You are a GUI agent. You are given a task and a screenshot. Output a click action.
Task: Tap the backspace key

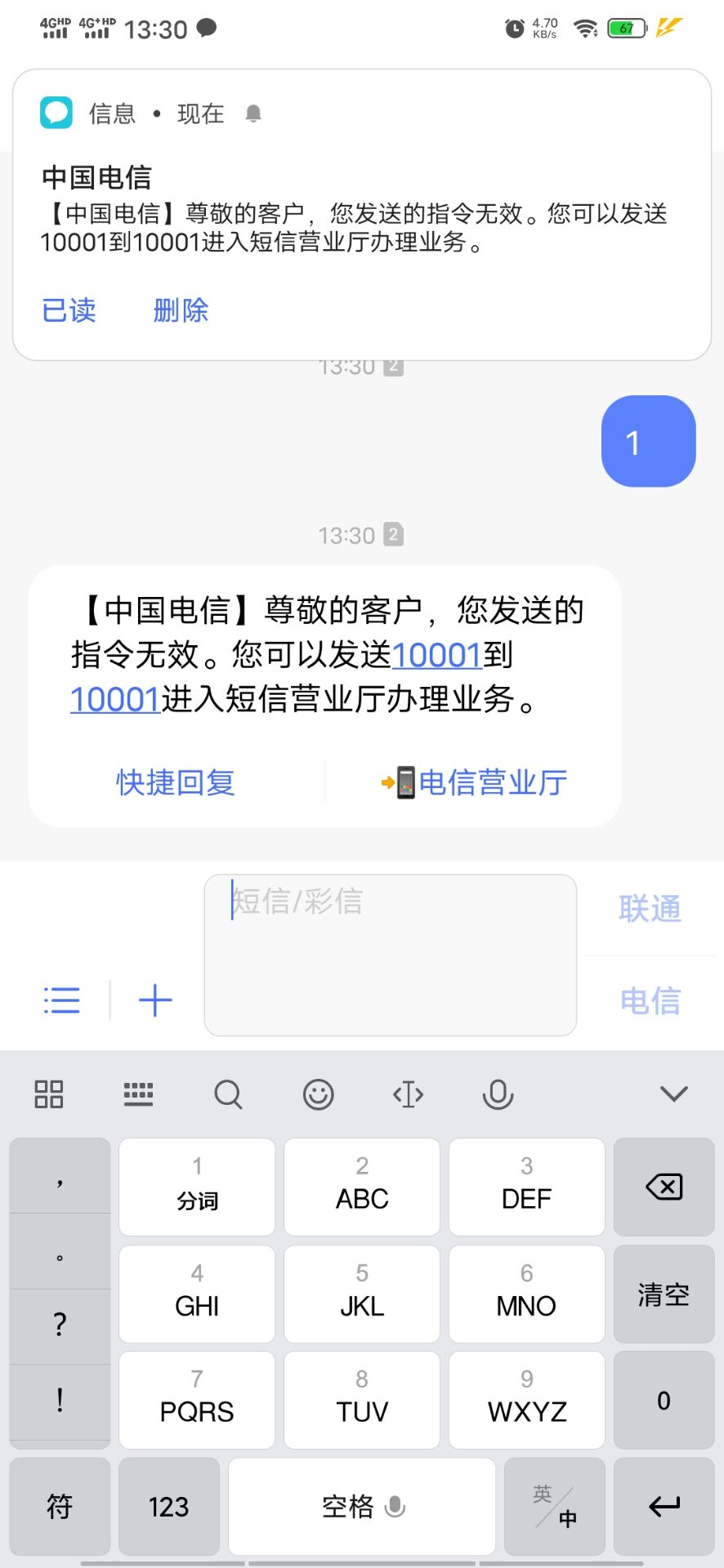click(x=664, y=1187)
